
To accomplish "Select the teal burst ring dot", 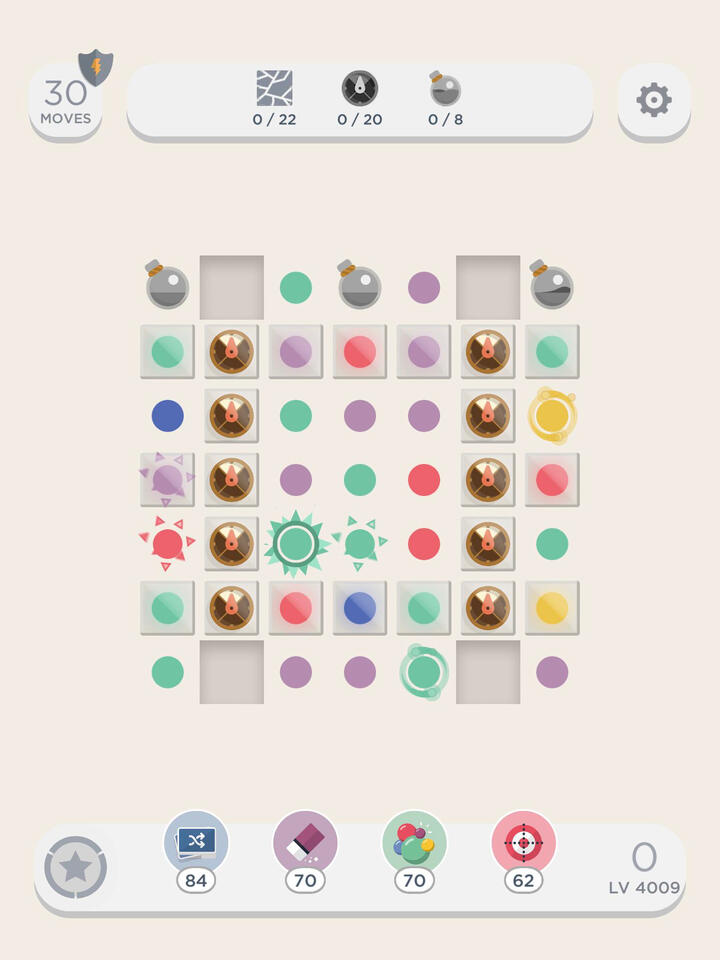I will (x=295, y=545).
